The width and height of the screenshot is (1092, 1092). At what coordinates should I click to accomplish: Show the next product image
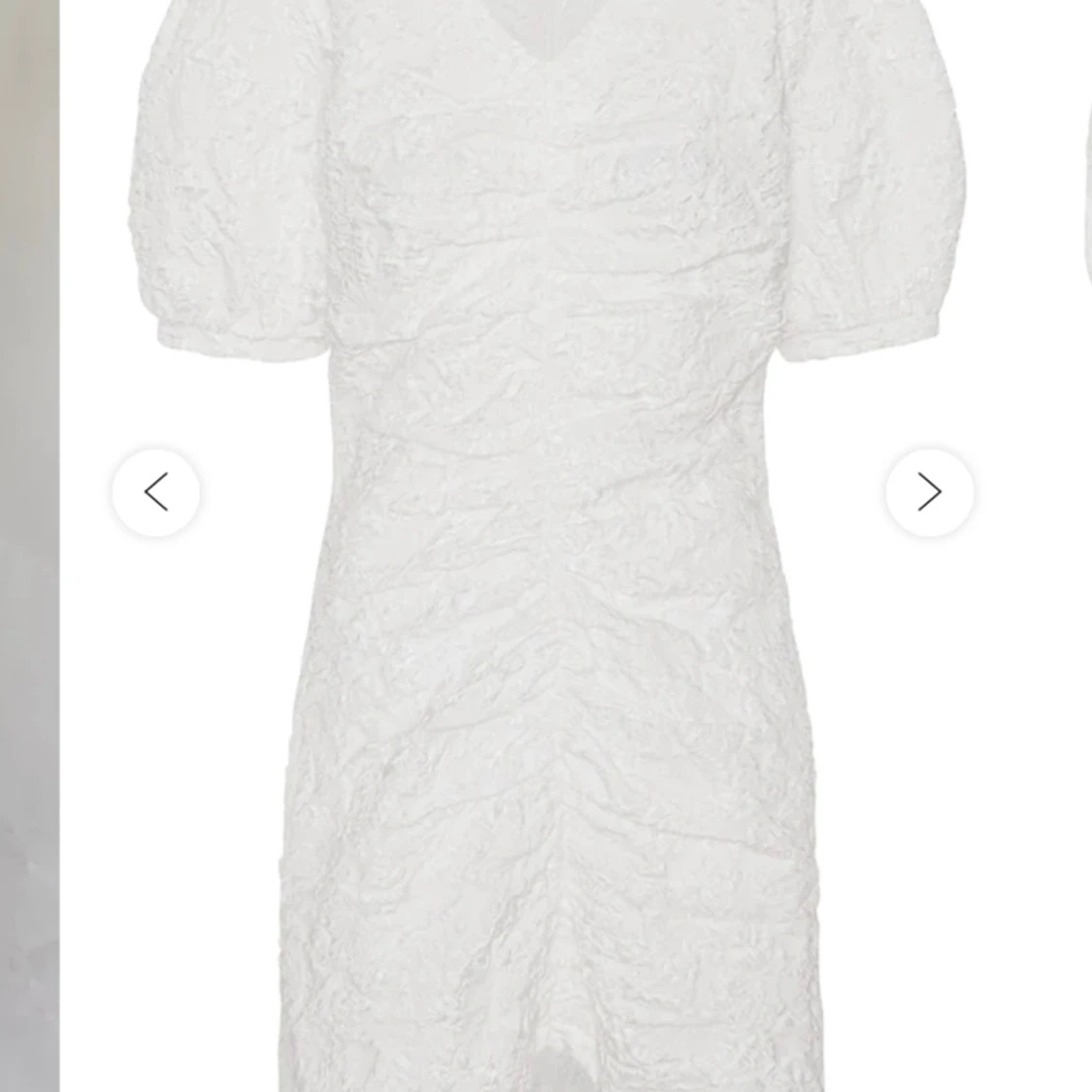(929, 493)
